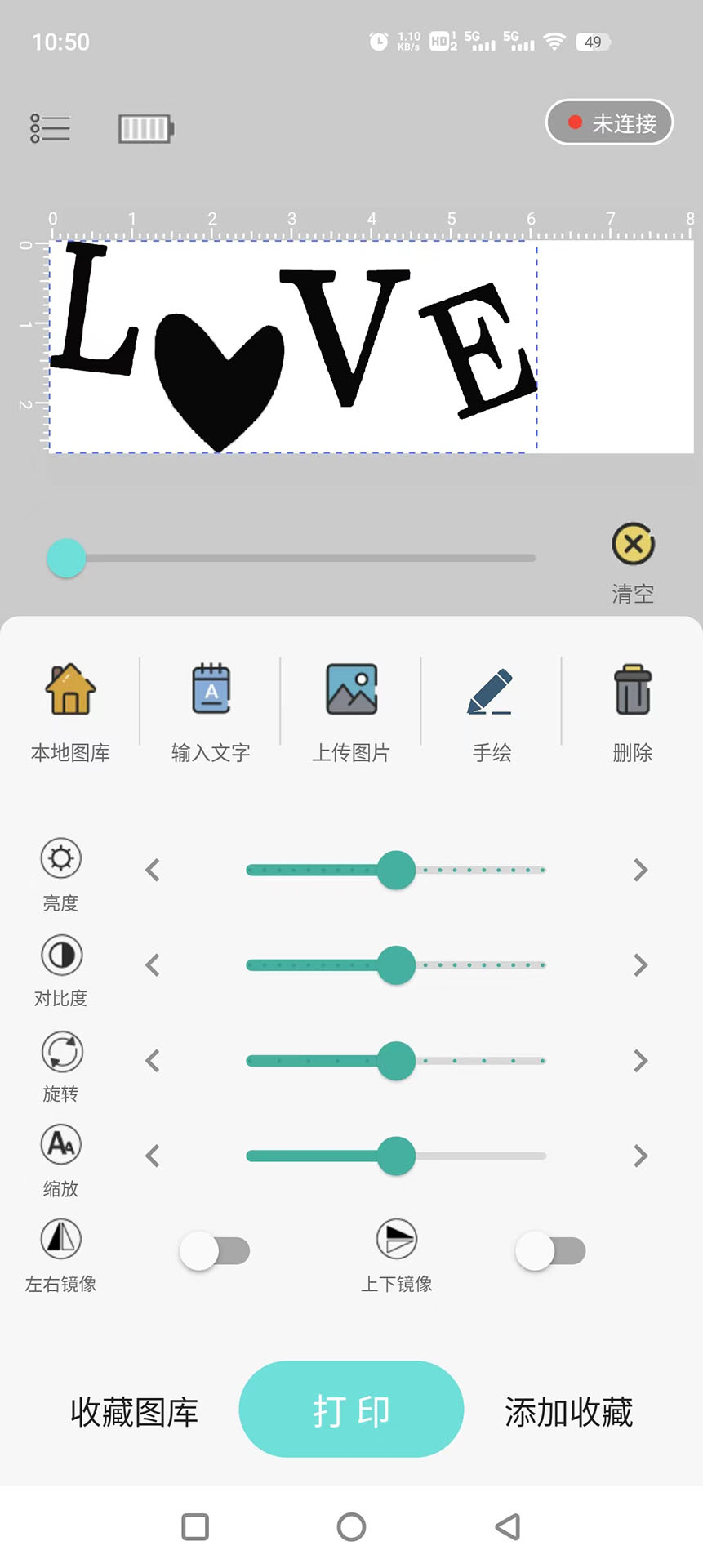The image size is (703, 1568).
Task: Tap 添加收藏 to add to favorites
Action: pyautogui.click(x=568, y=1410)
